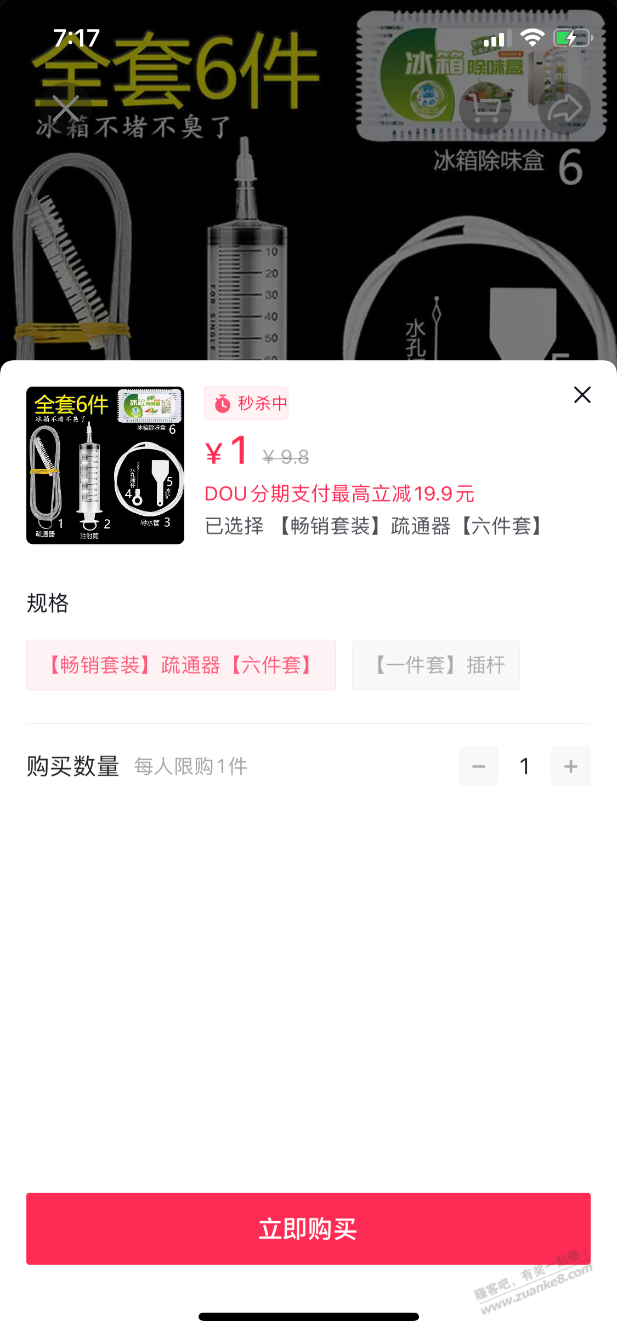Select the 【畅销套装】疏通器【六件套】 option
The image size is (617, 1334).
point(181,665)
